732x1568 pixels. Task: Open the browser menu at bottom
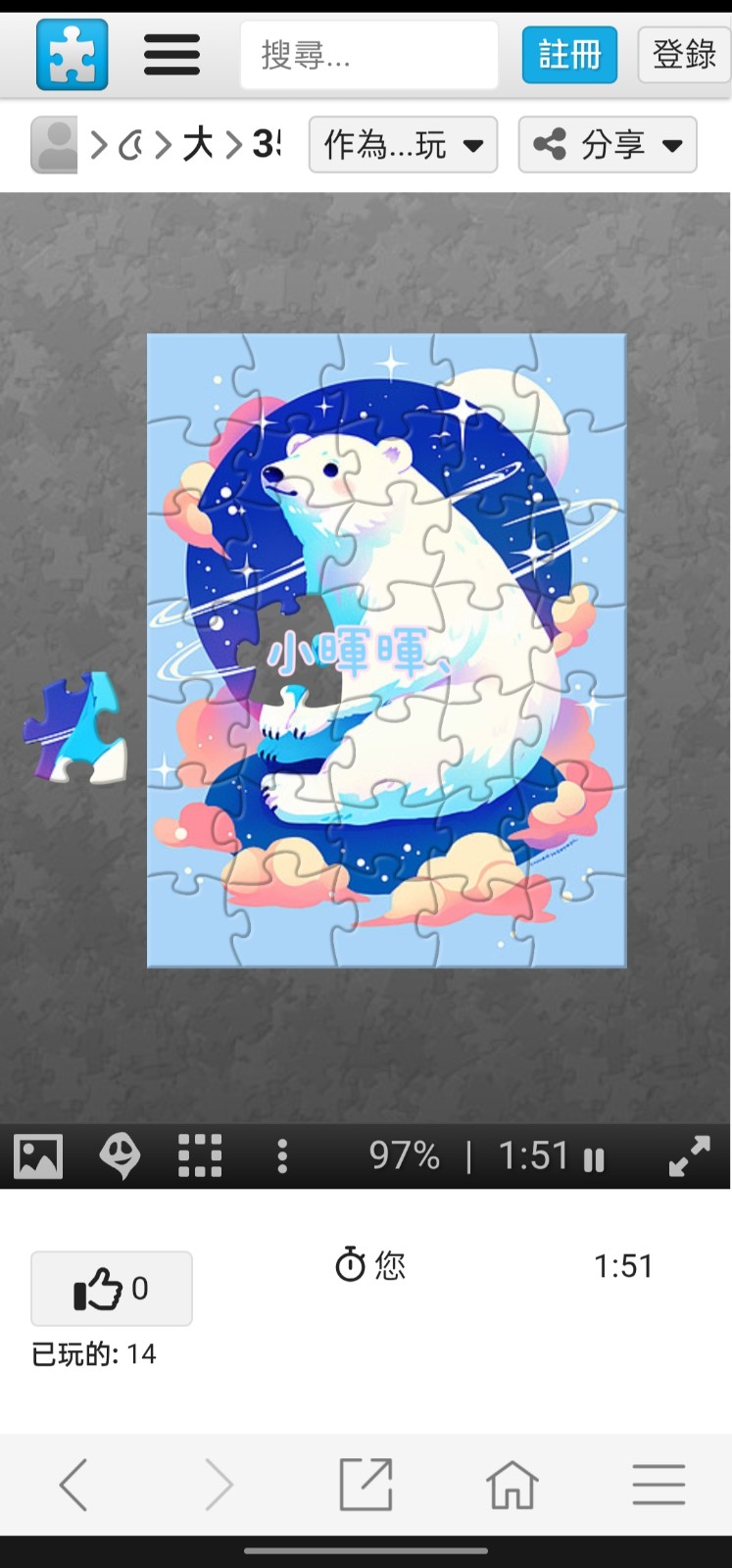[658, 1485]
